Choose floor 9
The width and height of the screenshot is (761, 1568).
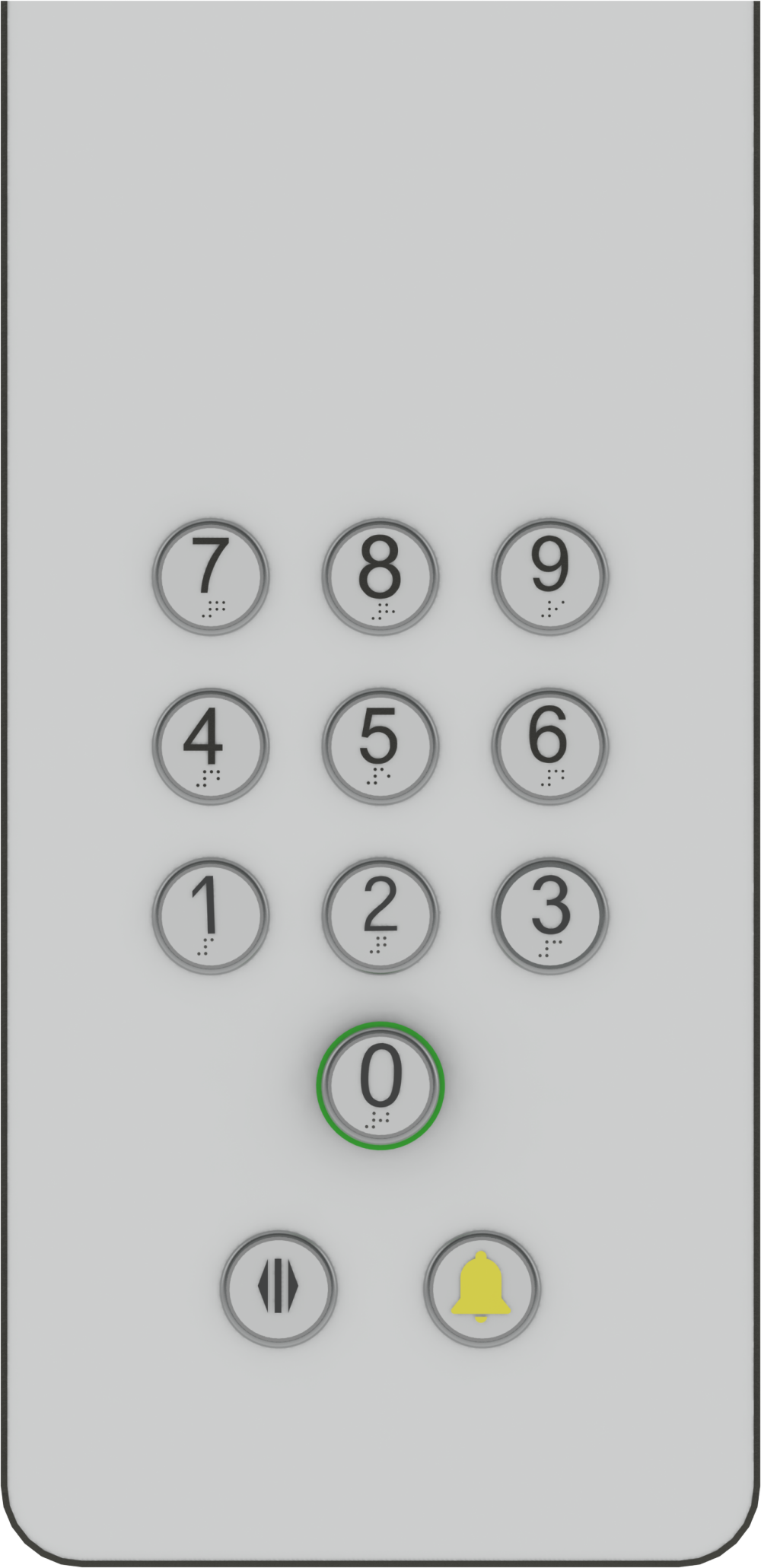pyautogui.click(x=549, y=576)
